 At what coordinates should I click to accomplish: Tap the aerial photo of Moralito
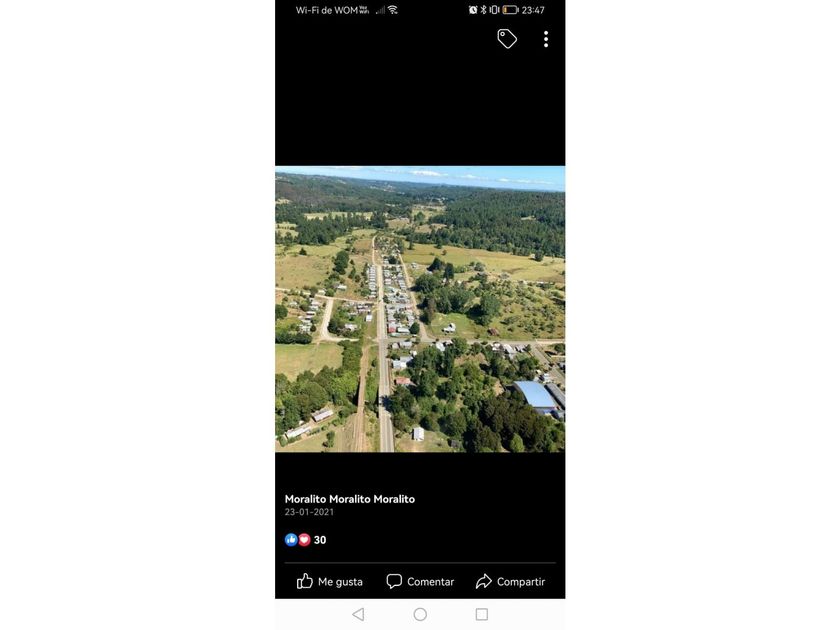[420, 309]
